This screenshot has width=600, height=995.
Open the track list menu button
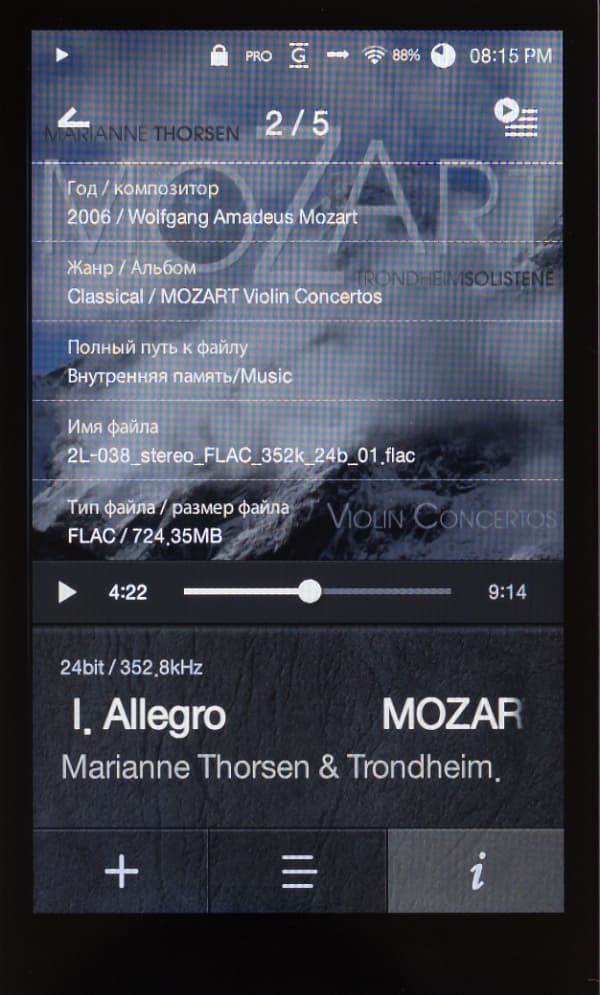click(x=298, y=871)
